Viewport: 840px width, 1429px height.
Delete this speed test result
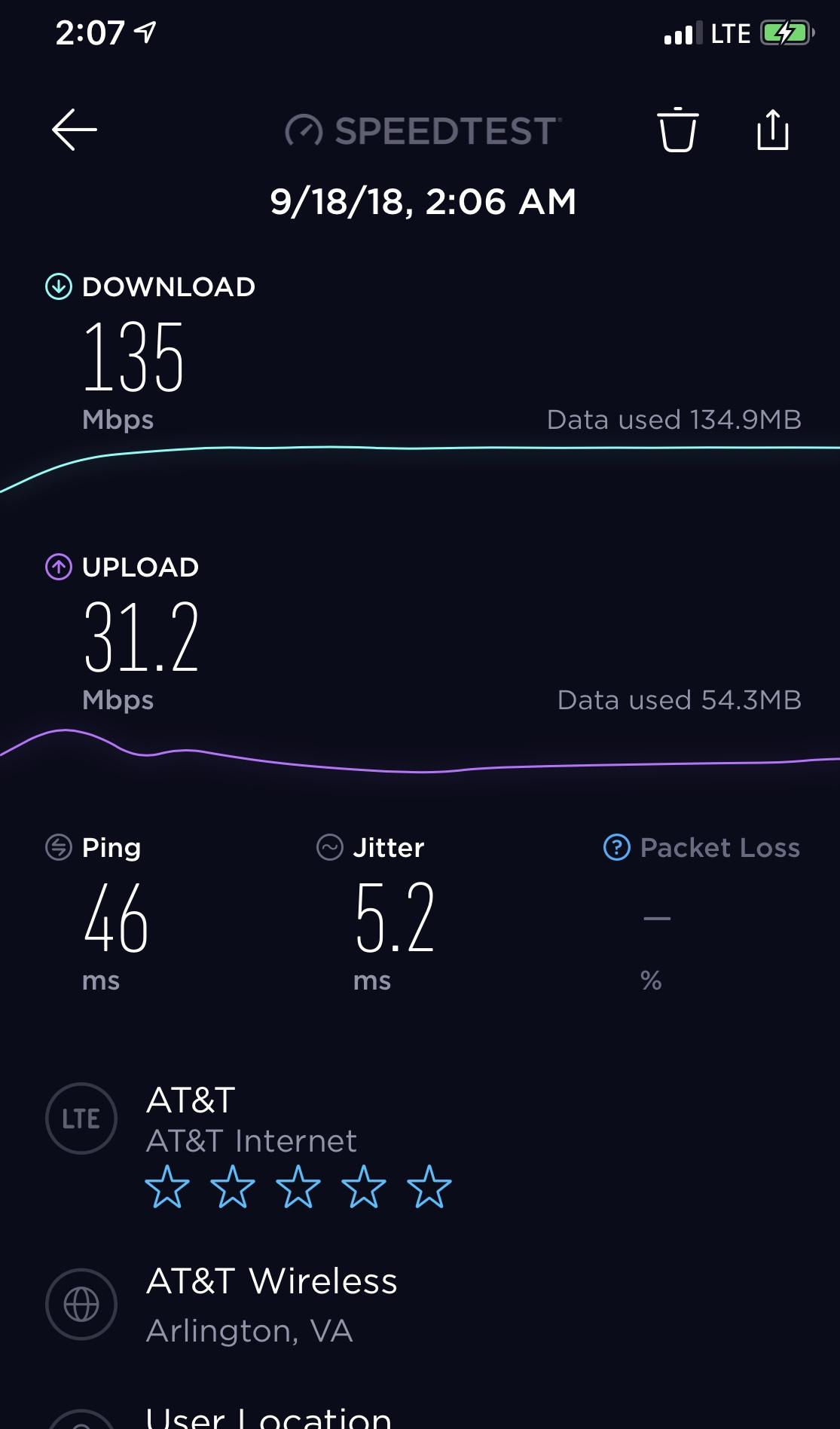tap(677, 130)
